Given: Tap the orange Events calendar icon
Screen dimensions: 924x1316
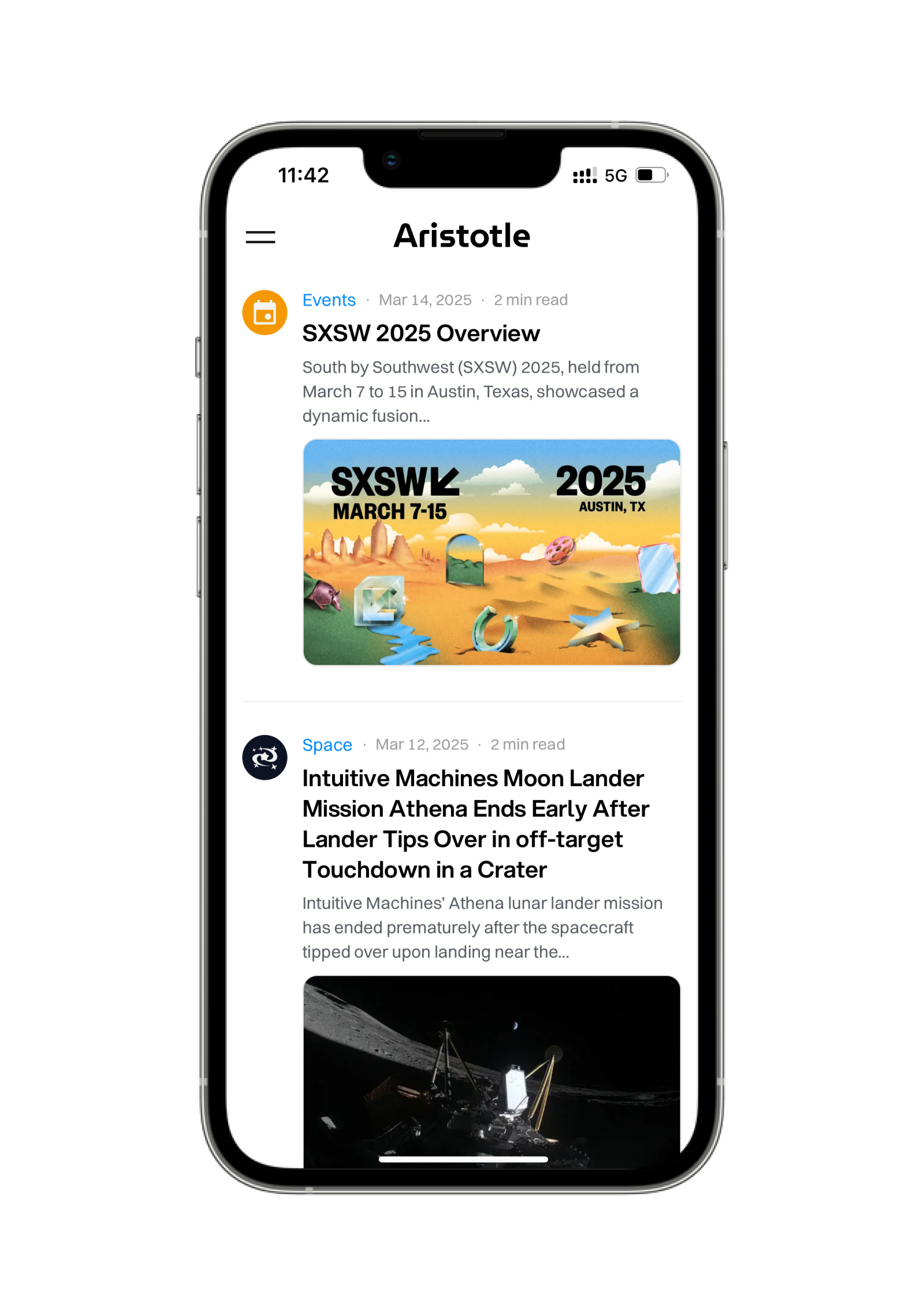Looking at the screenshot, I should tap(264, 313).
